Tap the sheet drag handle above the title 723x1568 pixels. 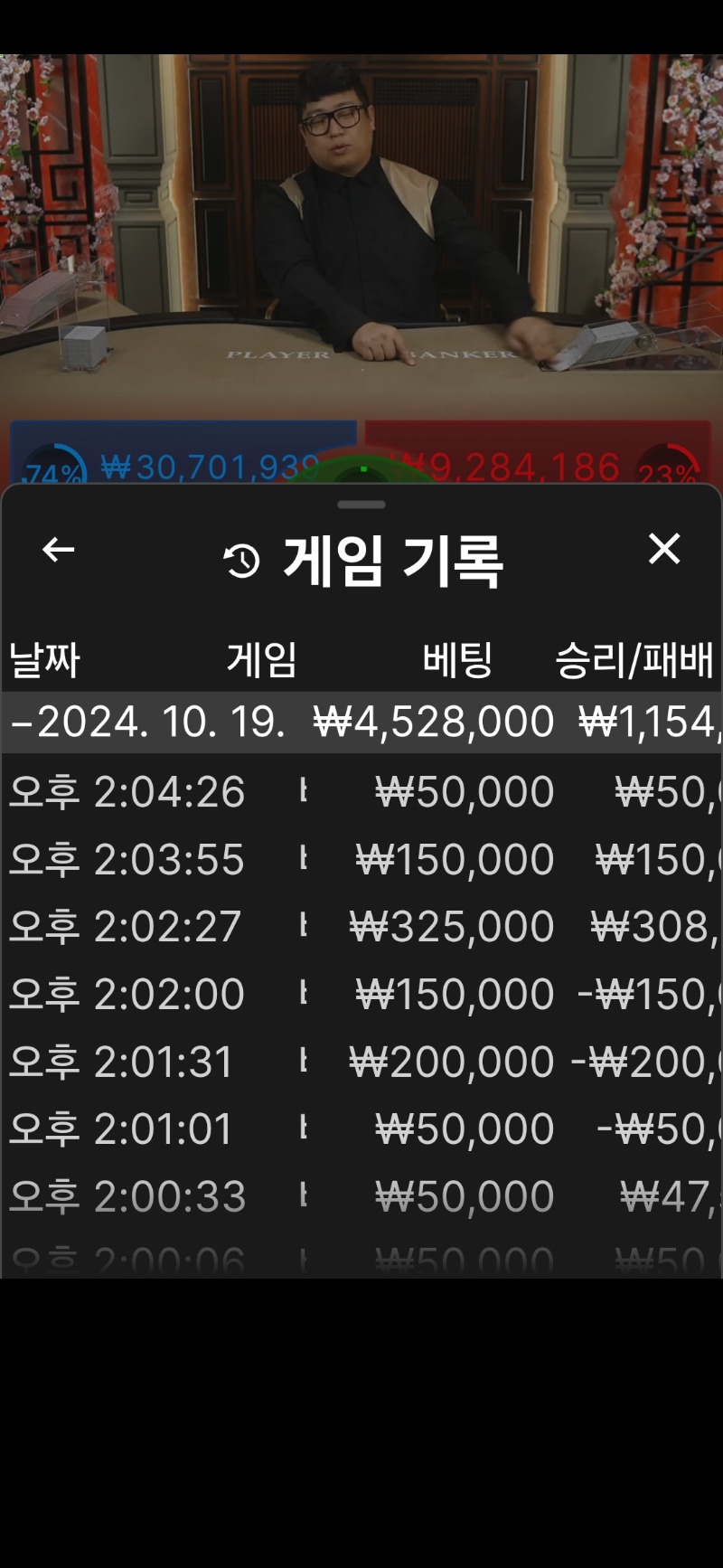pos(361,505)
